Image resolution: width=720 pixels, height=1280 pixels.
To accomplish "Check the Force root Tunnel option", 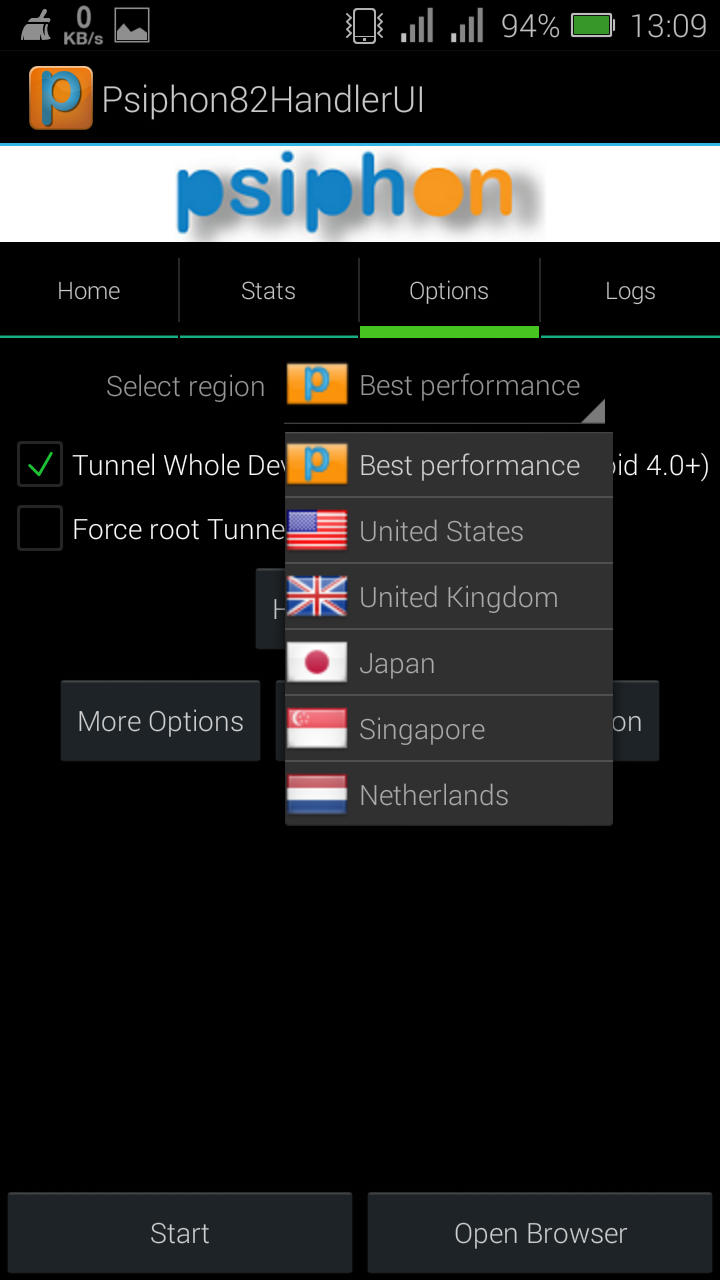I will pyautogui.click(x=39, y=529).
